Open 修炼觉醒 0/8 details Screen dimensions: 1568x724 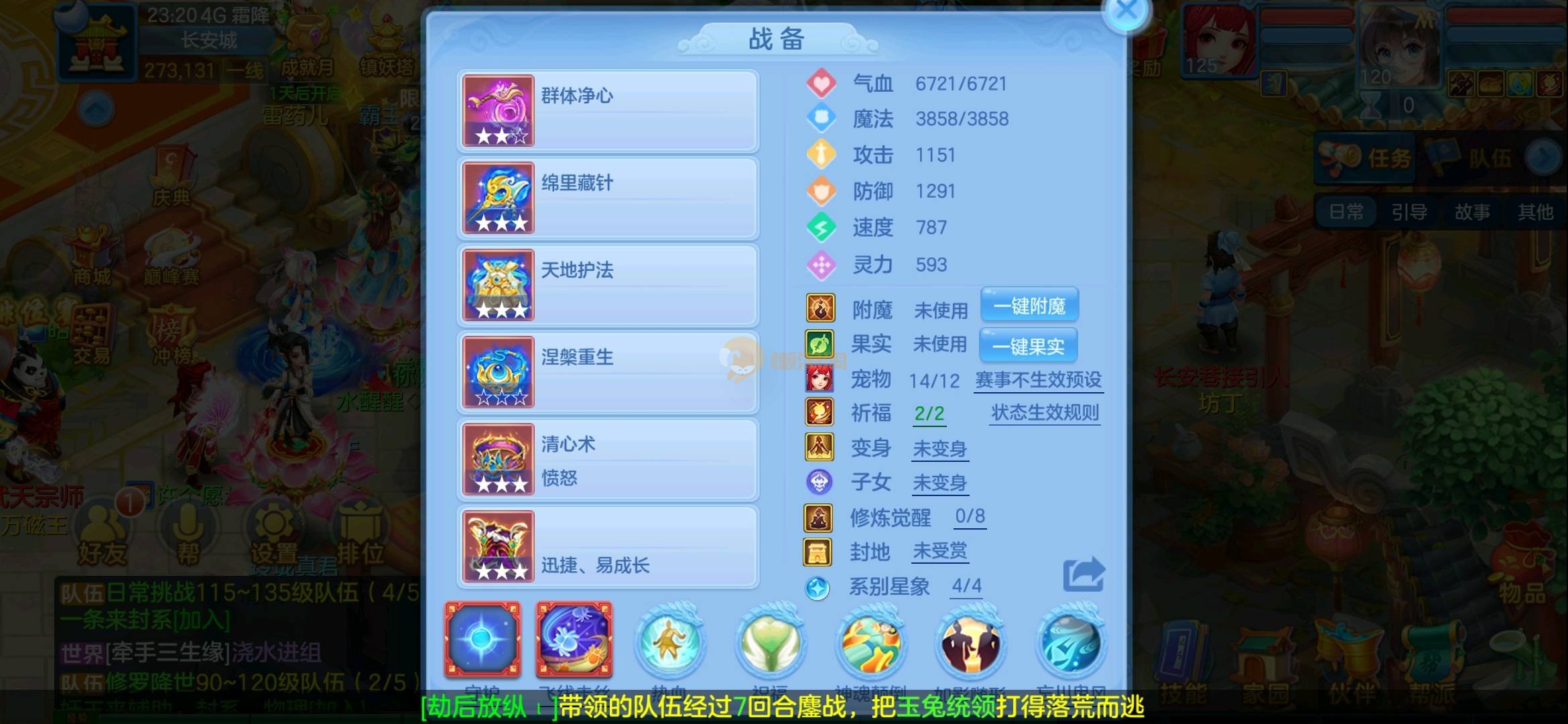(970, 517)
